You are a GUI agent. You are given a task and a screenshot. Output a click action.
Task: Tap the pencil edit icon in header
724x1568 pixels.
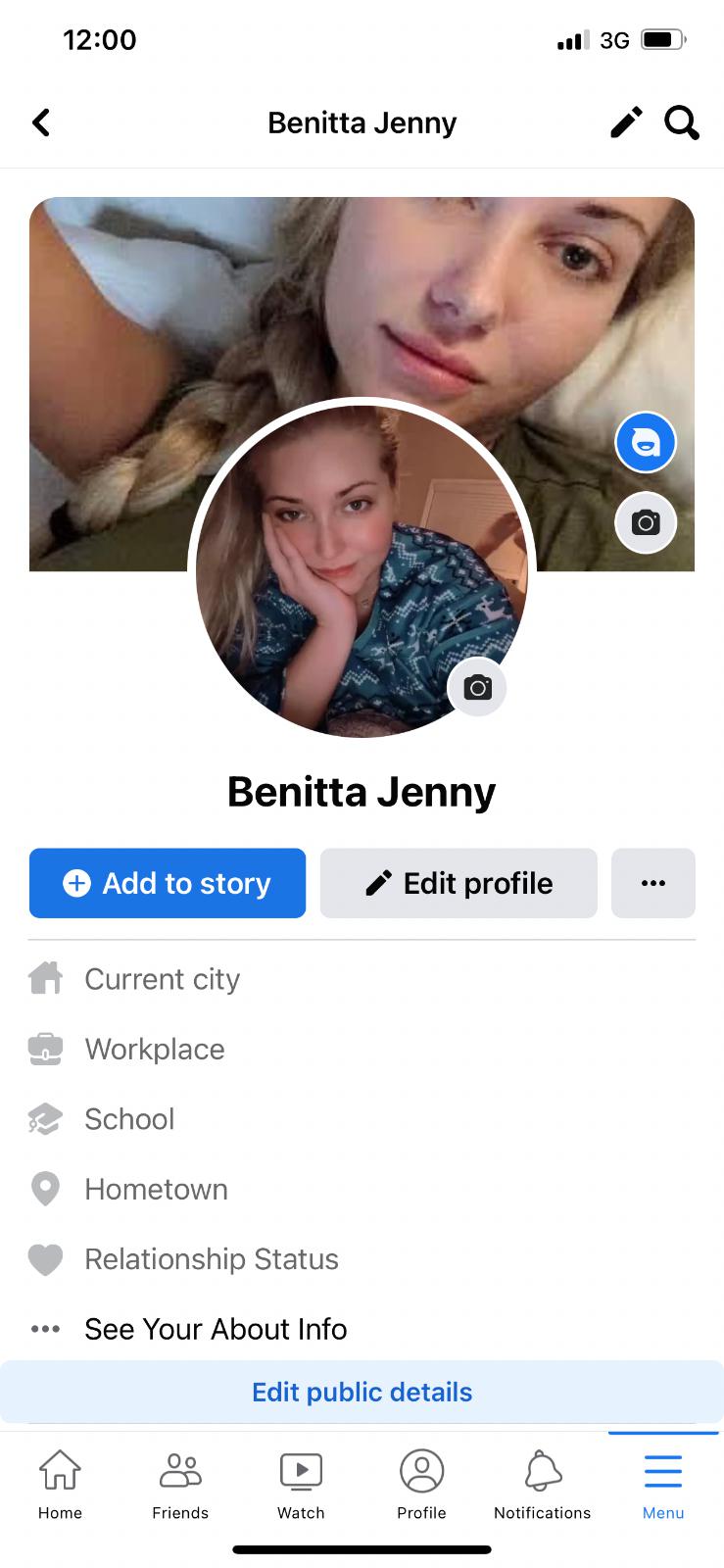pos(627,122)
